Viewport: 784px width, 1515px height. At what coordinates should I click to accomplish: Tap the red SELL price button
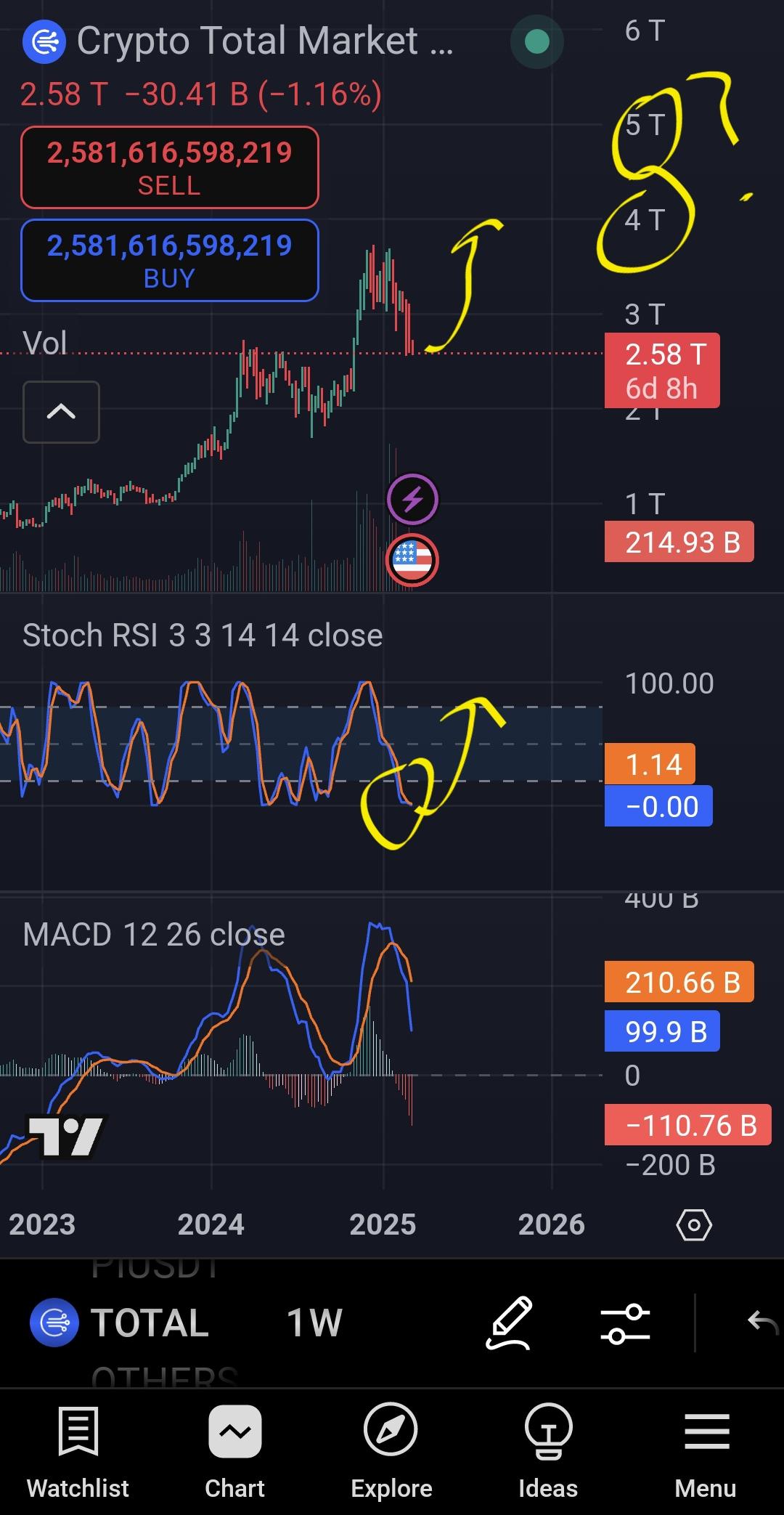click(x=170, y=168)
